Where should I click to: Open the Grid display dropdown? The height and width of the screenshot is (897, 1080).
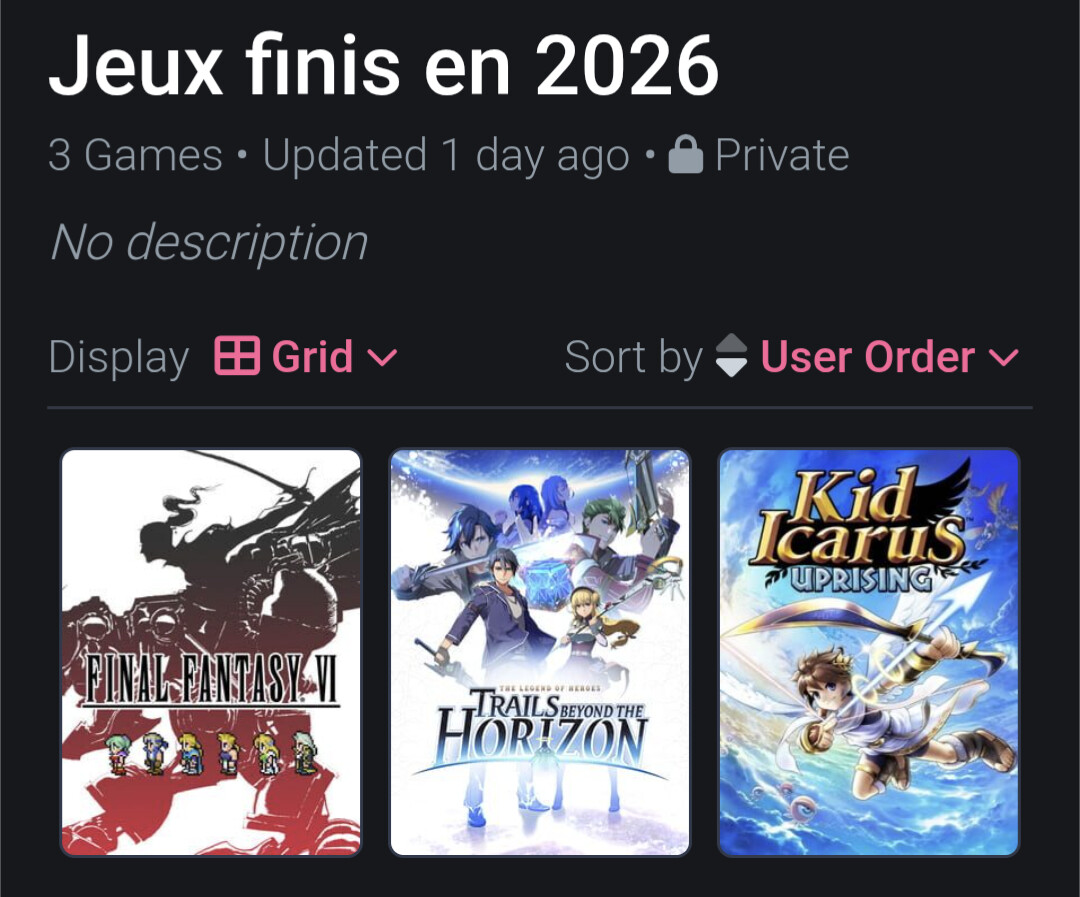click(x=306, y=357)
